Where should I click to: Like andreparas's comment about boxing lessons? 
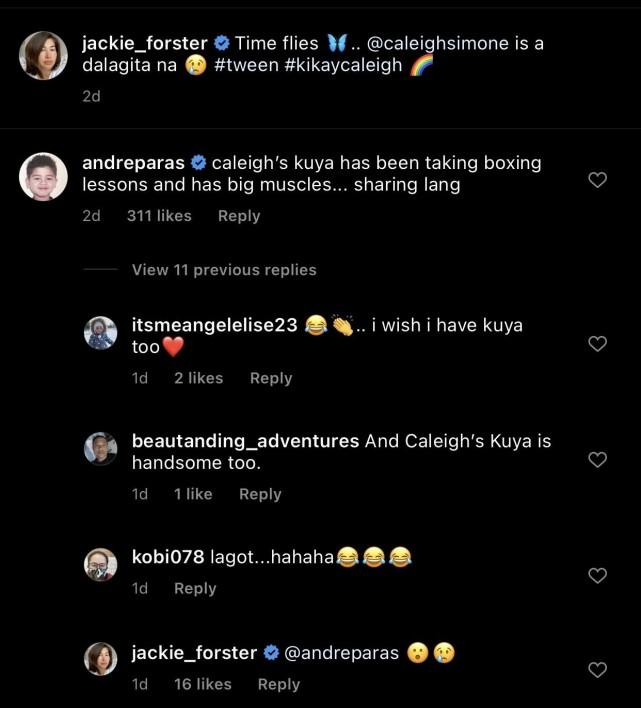click(597, 180)
